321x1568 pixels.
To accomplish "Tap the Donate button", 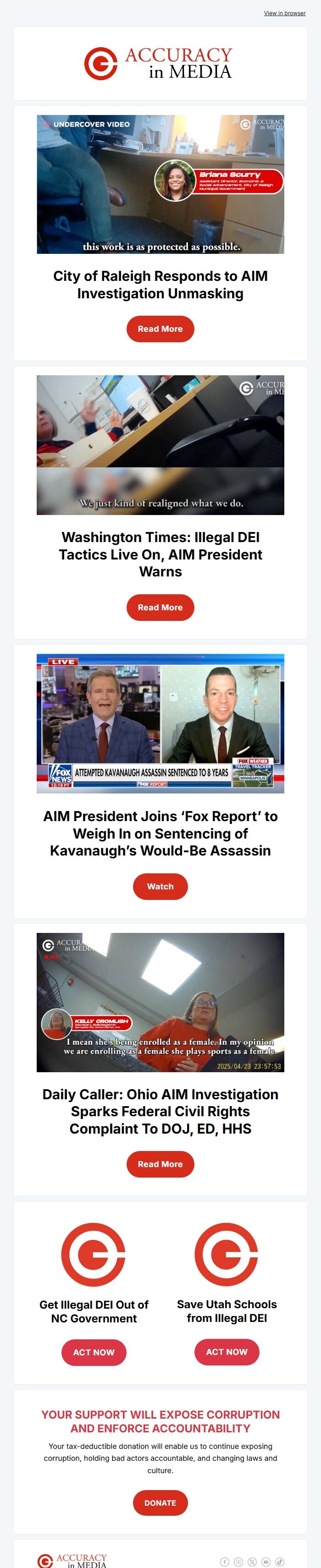I will (160, 1502).
